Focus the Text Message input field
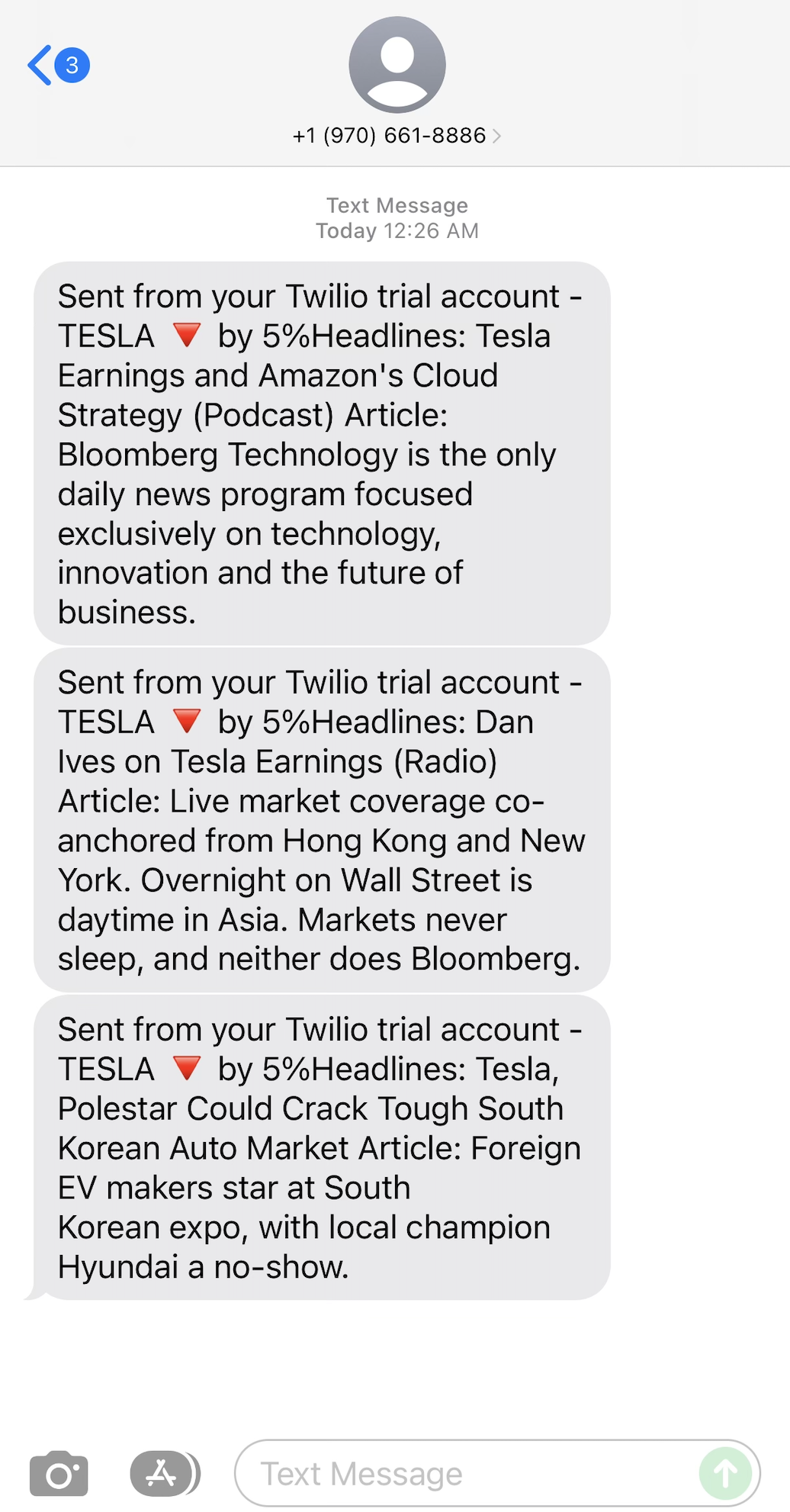Viewport: 790px width, 1512px height. (x=465, y=1474)
